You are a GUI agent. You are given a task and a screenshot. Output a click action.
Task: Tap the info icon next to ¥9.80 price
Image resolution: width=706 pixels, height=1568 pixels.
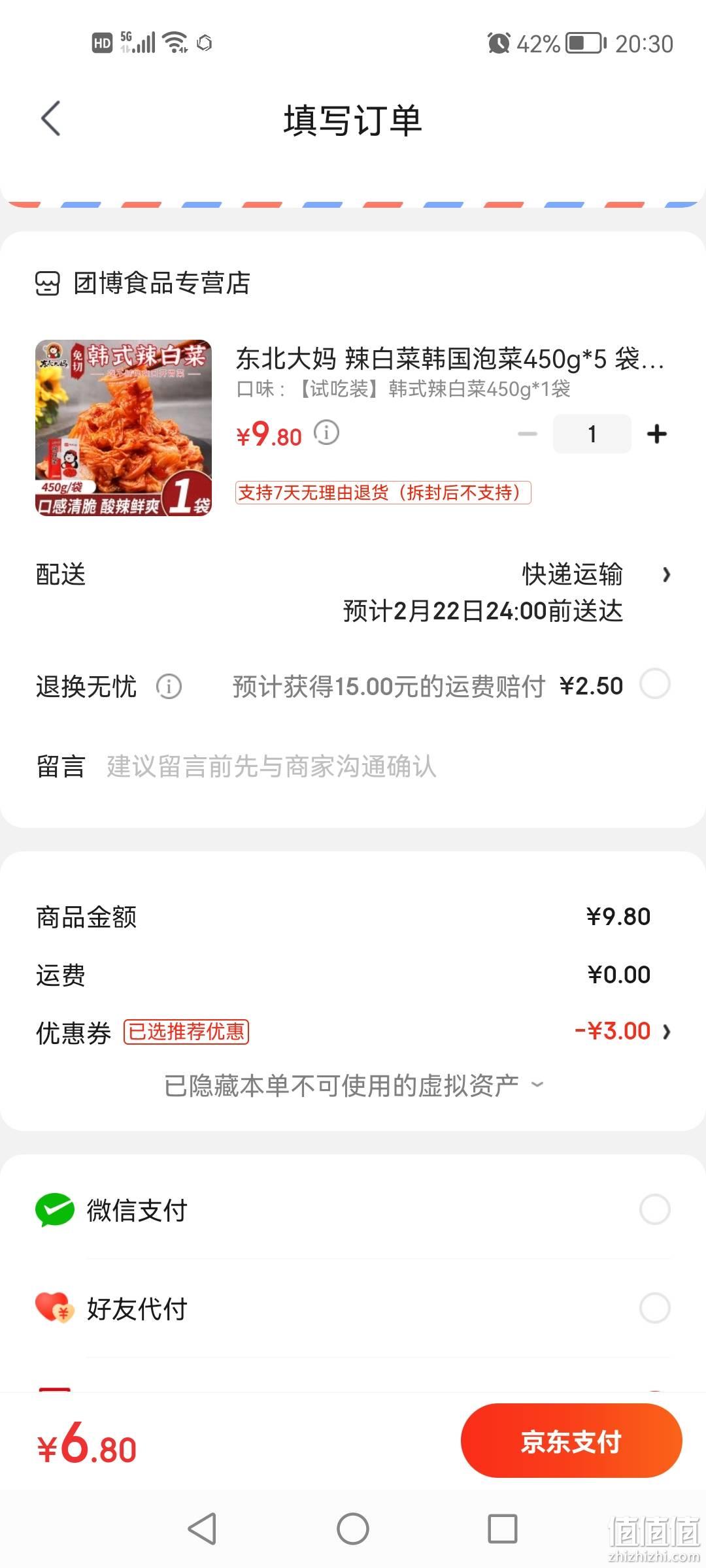coord(327,433)
